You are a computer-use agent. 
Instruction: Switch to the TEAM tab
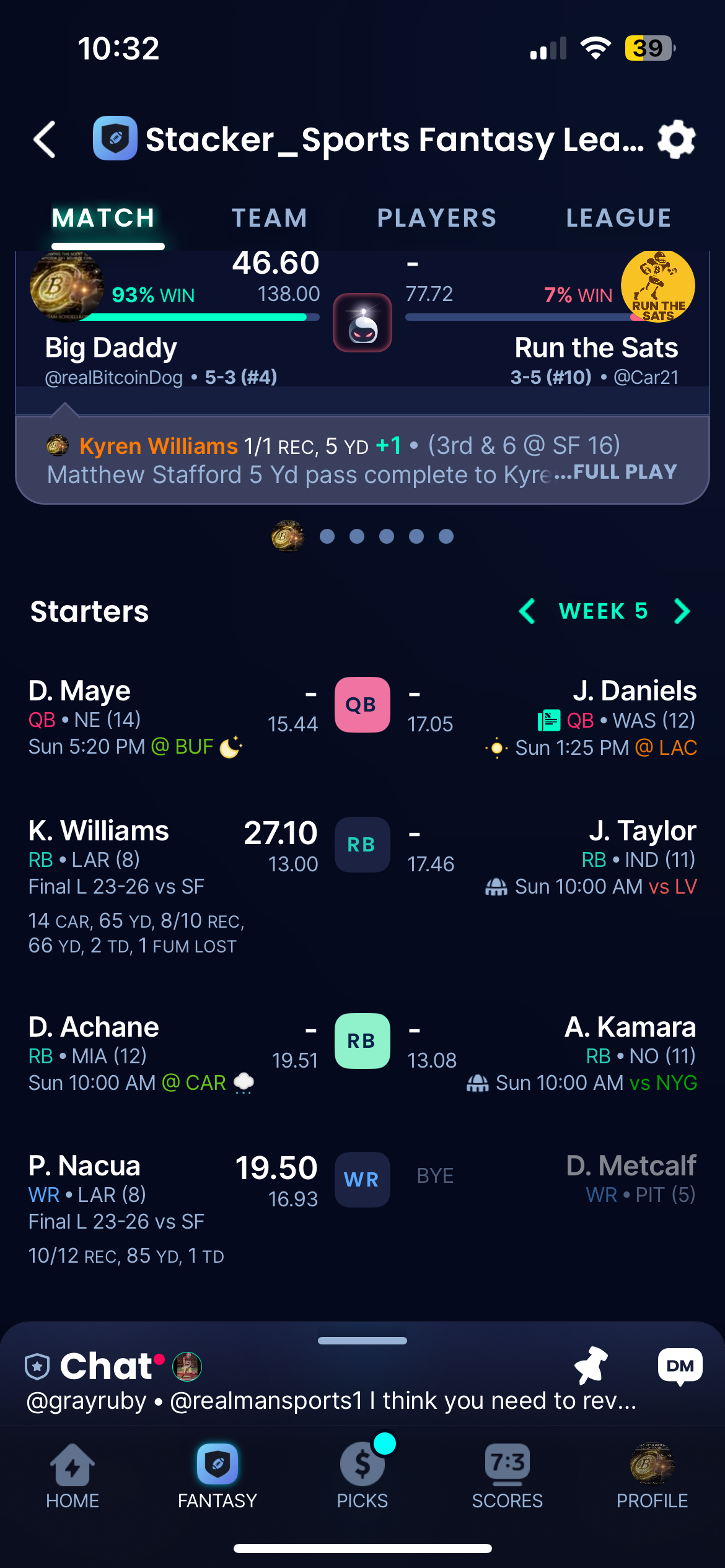point(269,218)
